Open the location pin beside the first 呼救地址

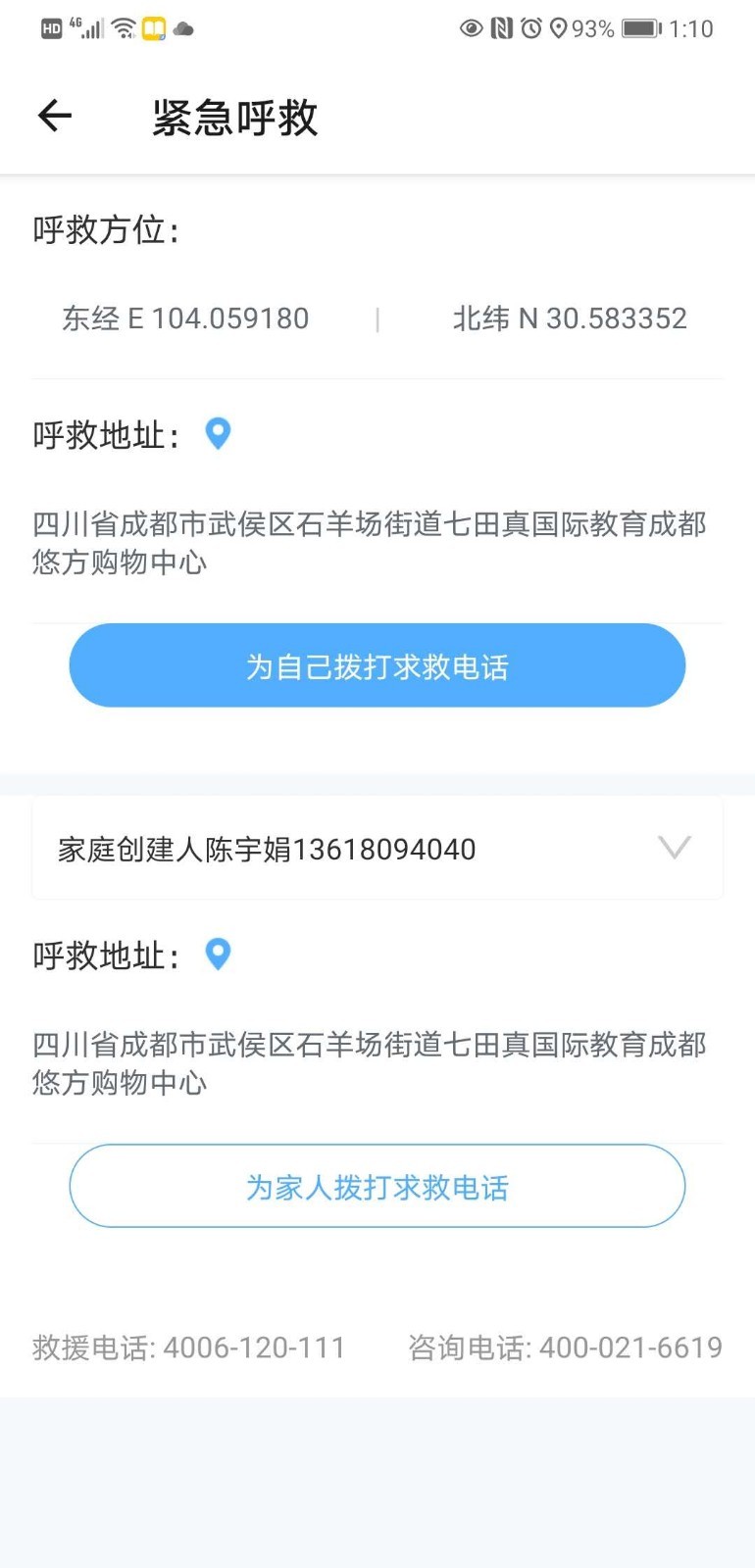[x=218, y=433]
